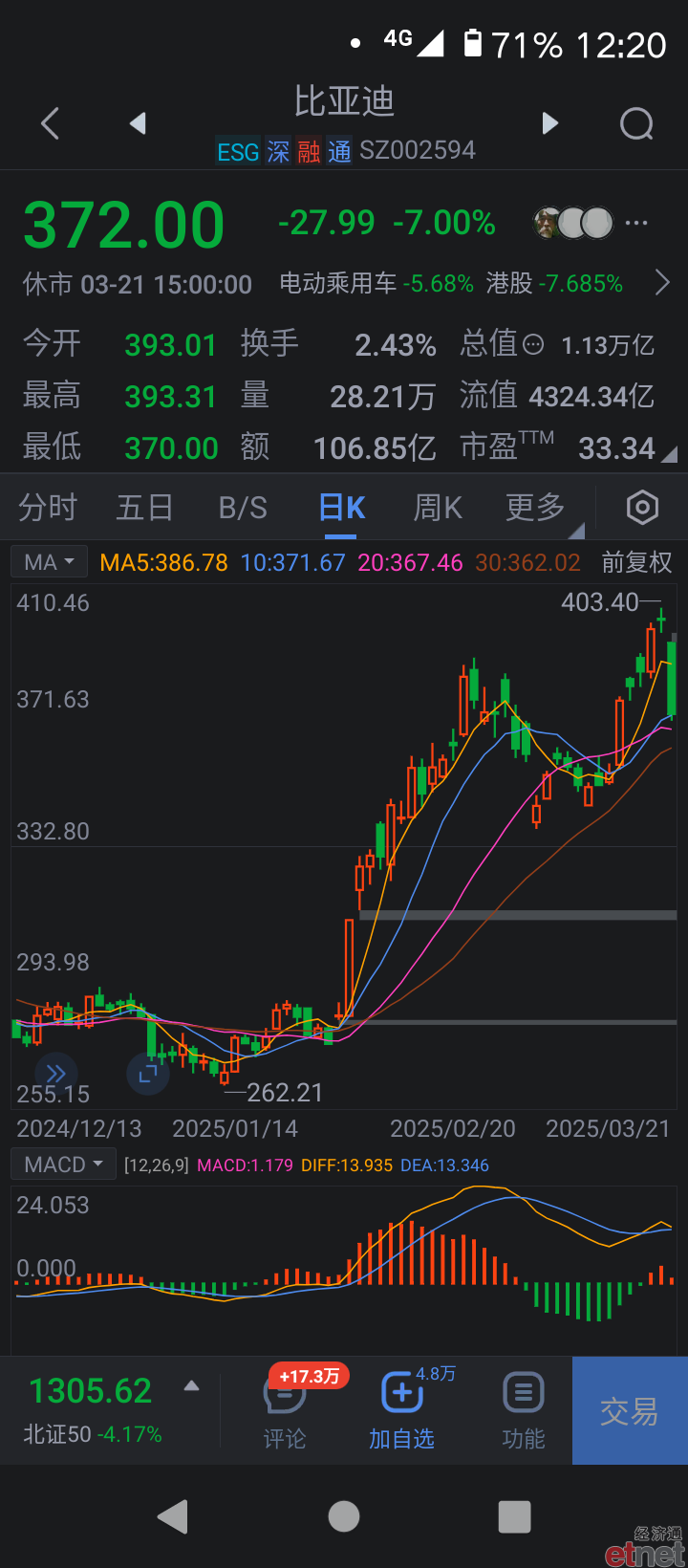This screenshot has height=1568, width=688.
Task: Select the B/S tab
Action: click(243, 508)
